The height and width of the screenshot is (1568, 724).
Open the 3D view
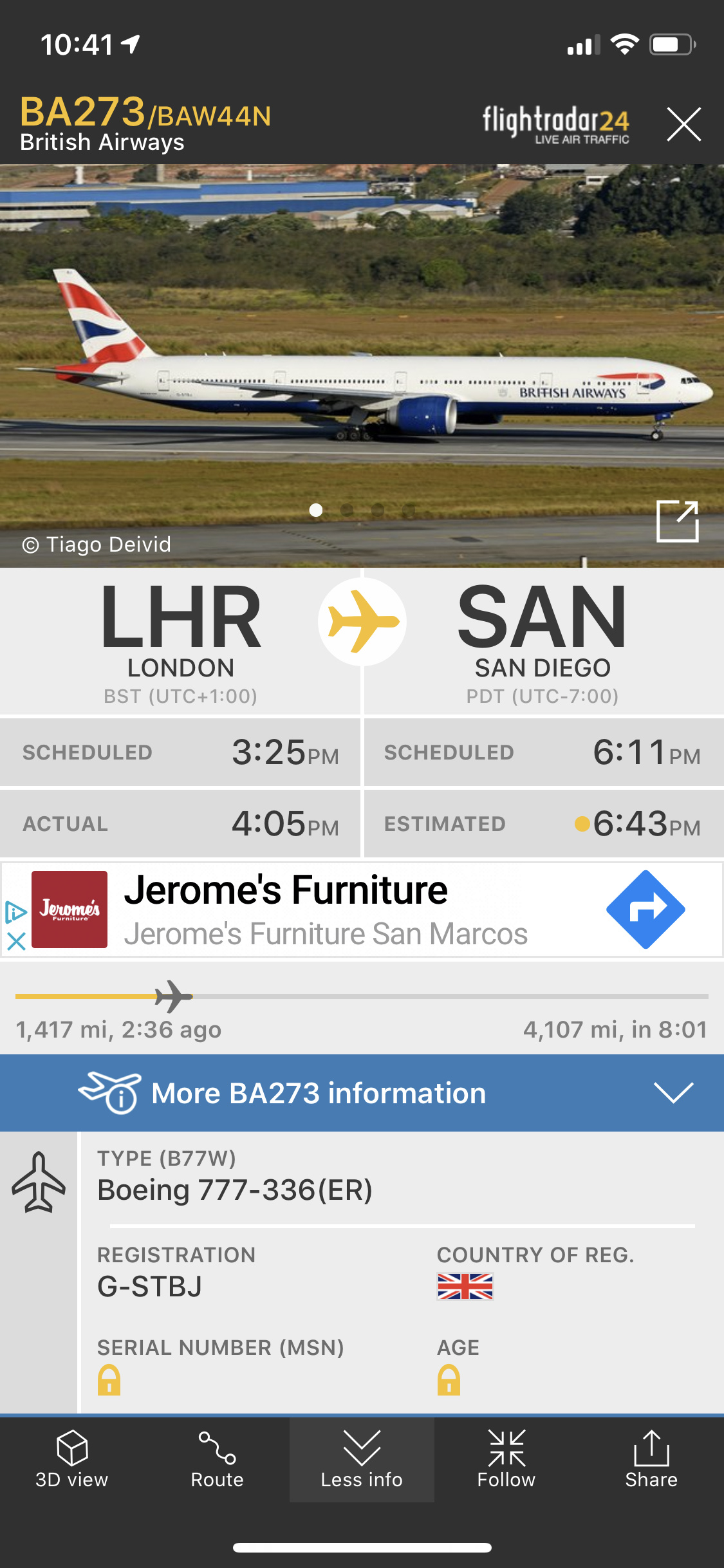pos(72,1460)
